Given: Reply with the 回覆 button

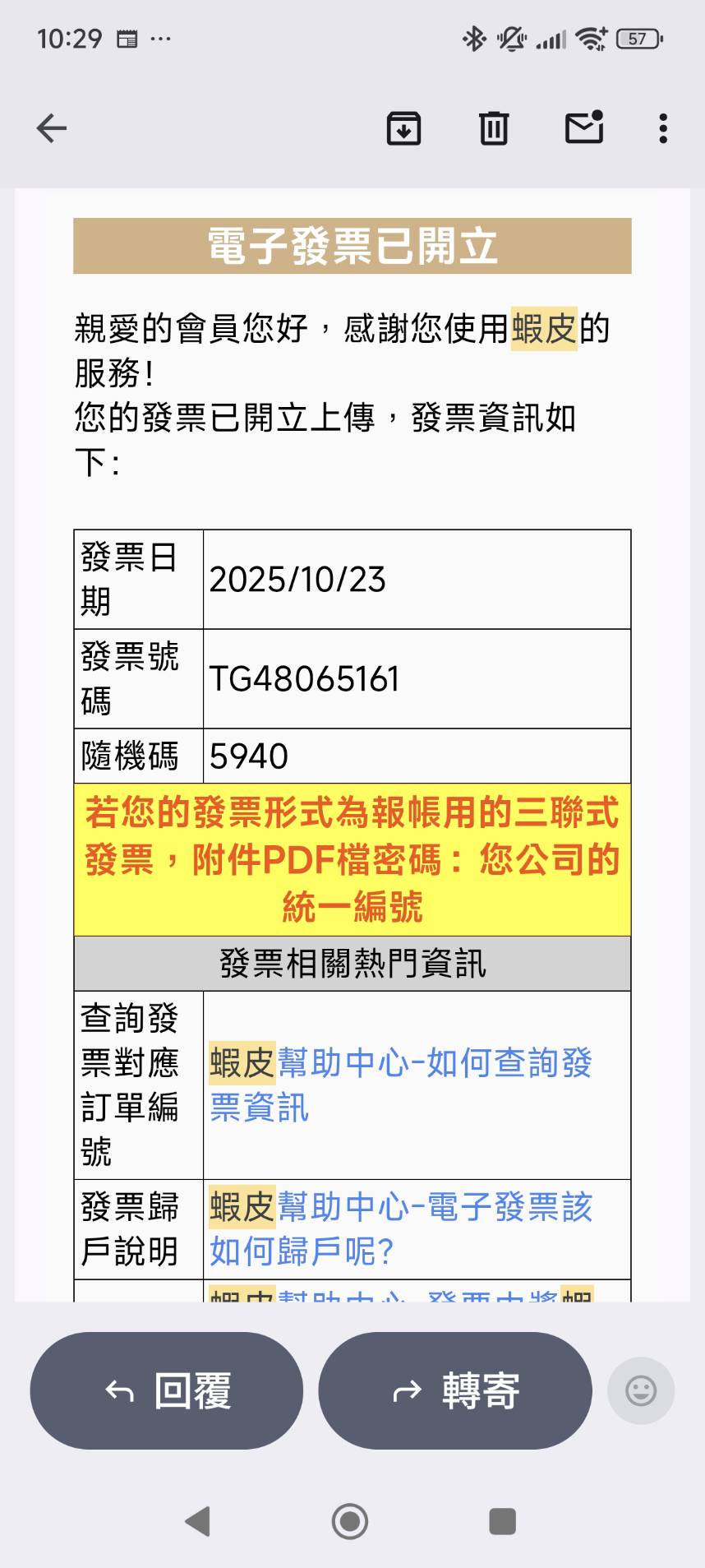Looking at the screenshot, I should [x=167, y=1391].
